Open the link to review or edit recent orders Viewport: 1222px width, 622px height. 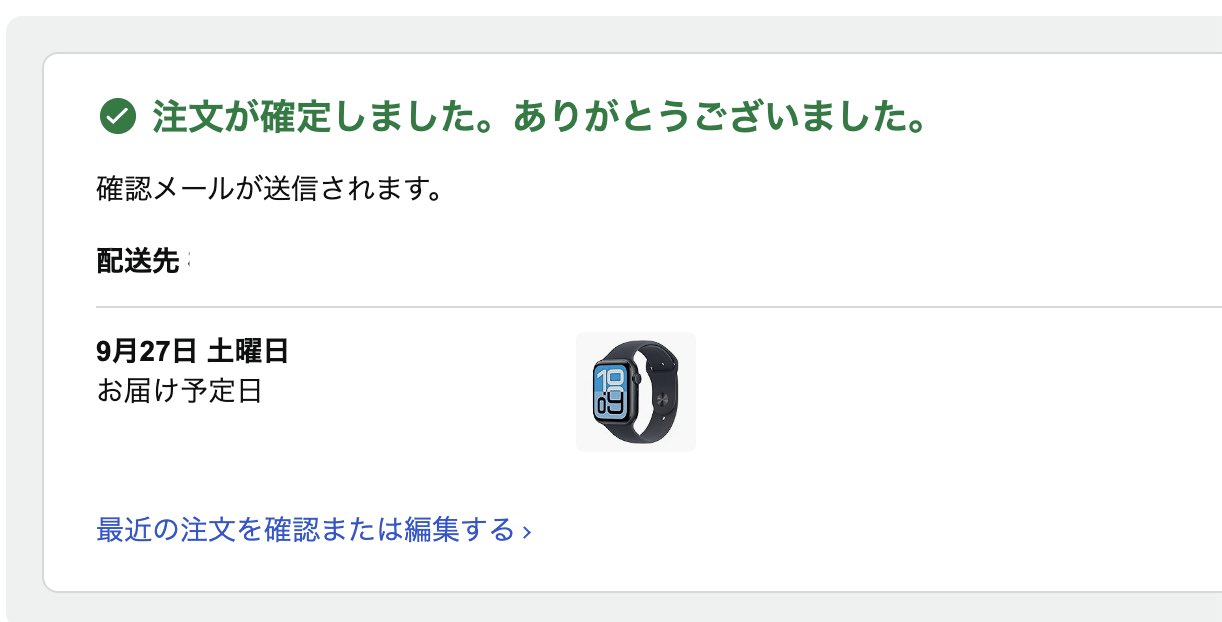(312, 529)
